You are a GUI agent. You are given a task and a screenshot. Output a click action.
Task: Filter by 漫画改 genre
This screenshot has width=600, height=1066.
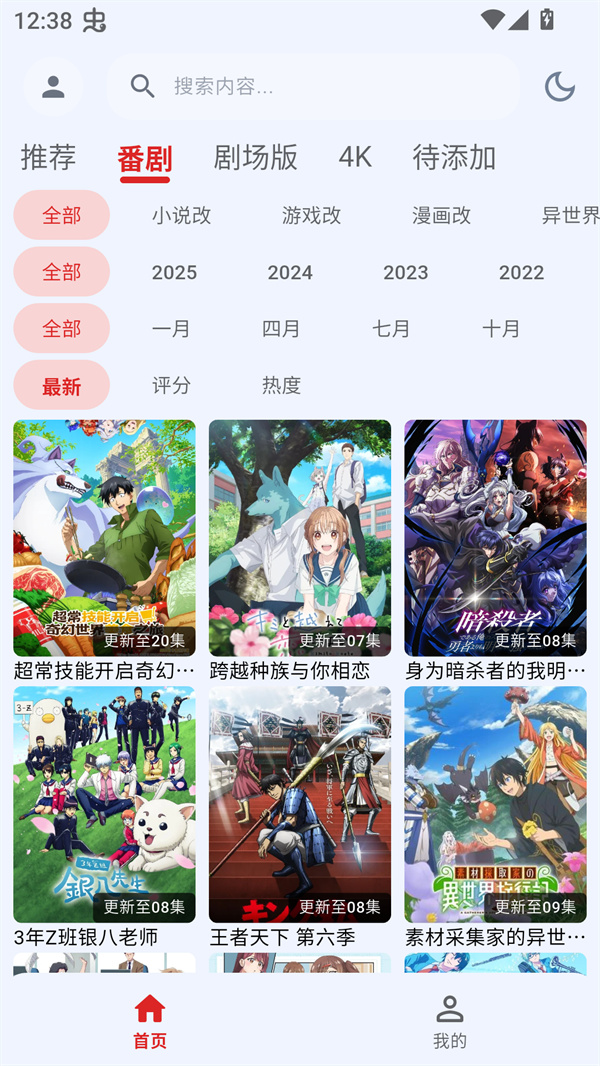coord(441,215)
